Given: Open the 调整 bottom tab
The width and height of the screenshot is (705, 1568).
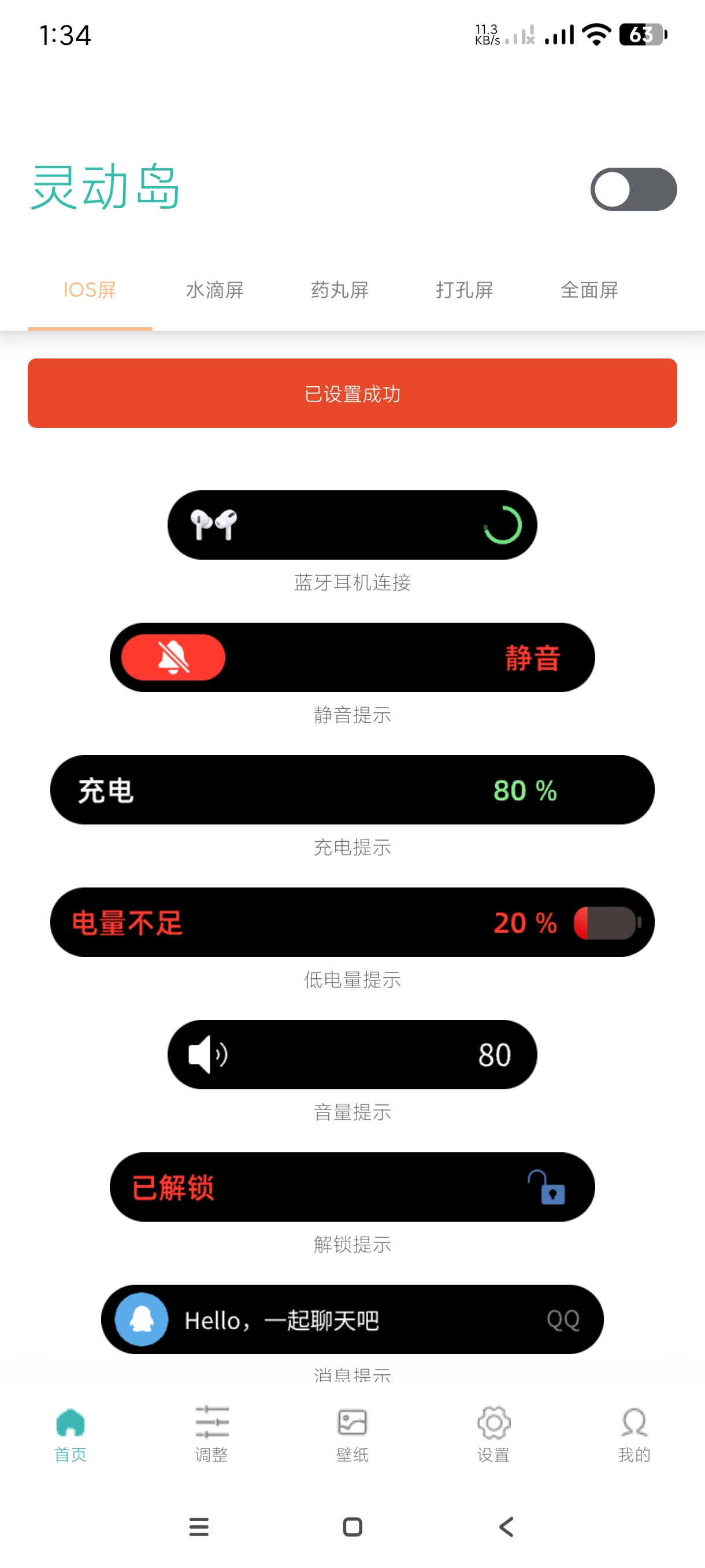Looking at the screenshot, I should click(x=211, y=1434).
